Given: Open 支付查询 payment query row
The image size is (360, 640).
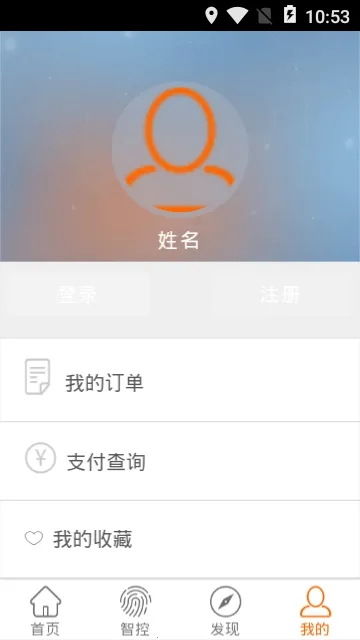Looking at the screenshot, I should [180, 461].
